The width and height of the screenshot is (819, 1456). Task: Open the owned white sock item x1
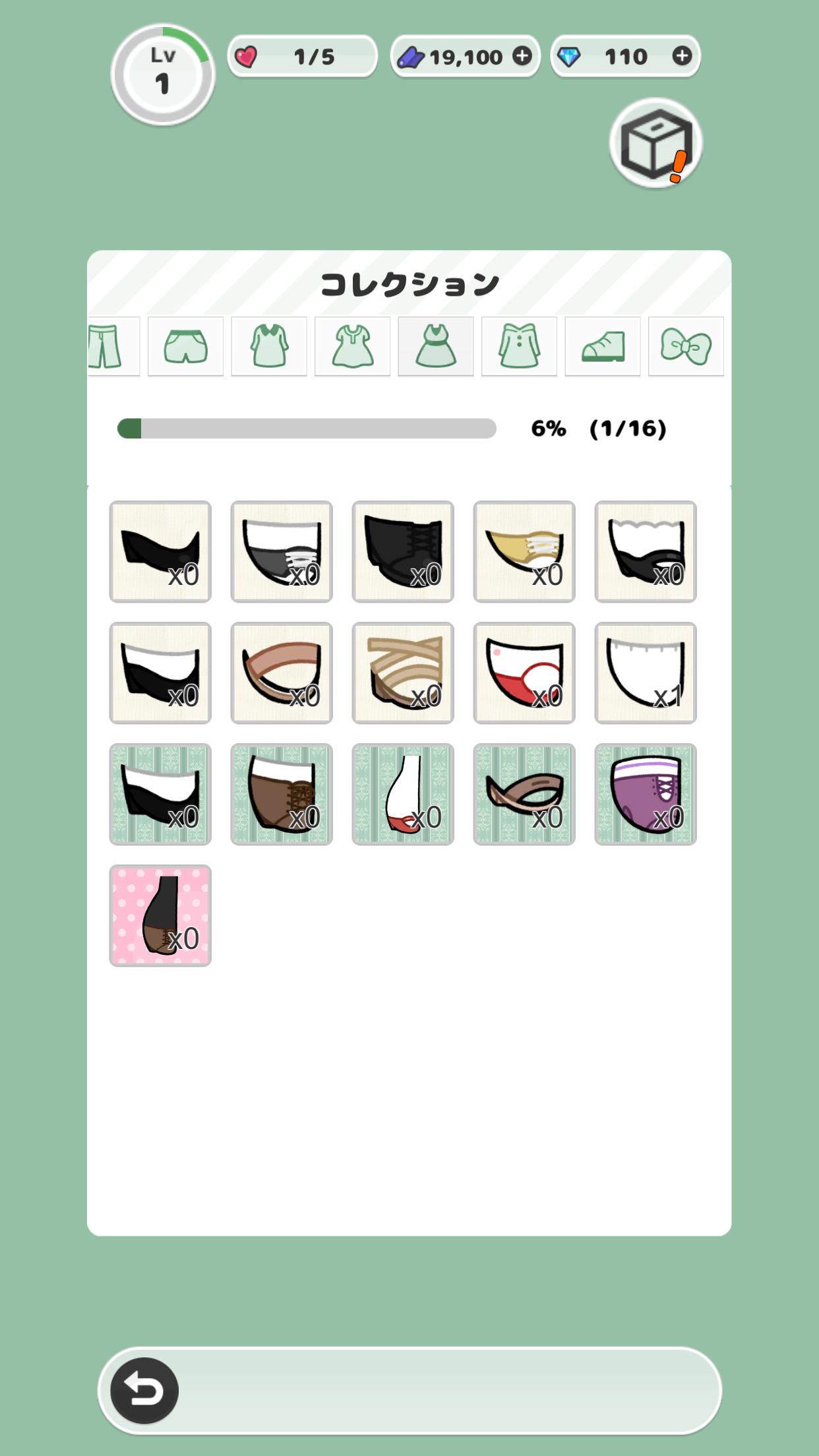coord(645,673)
